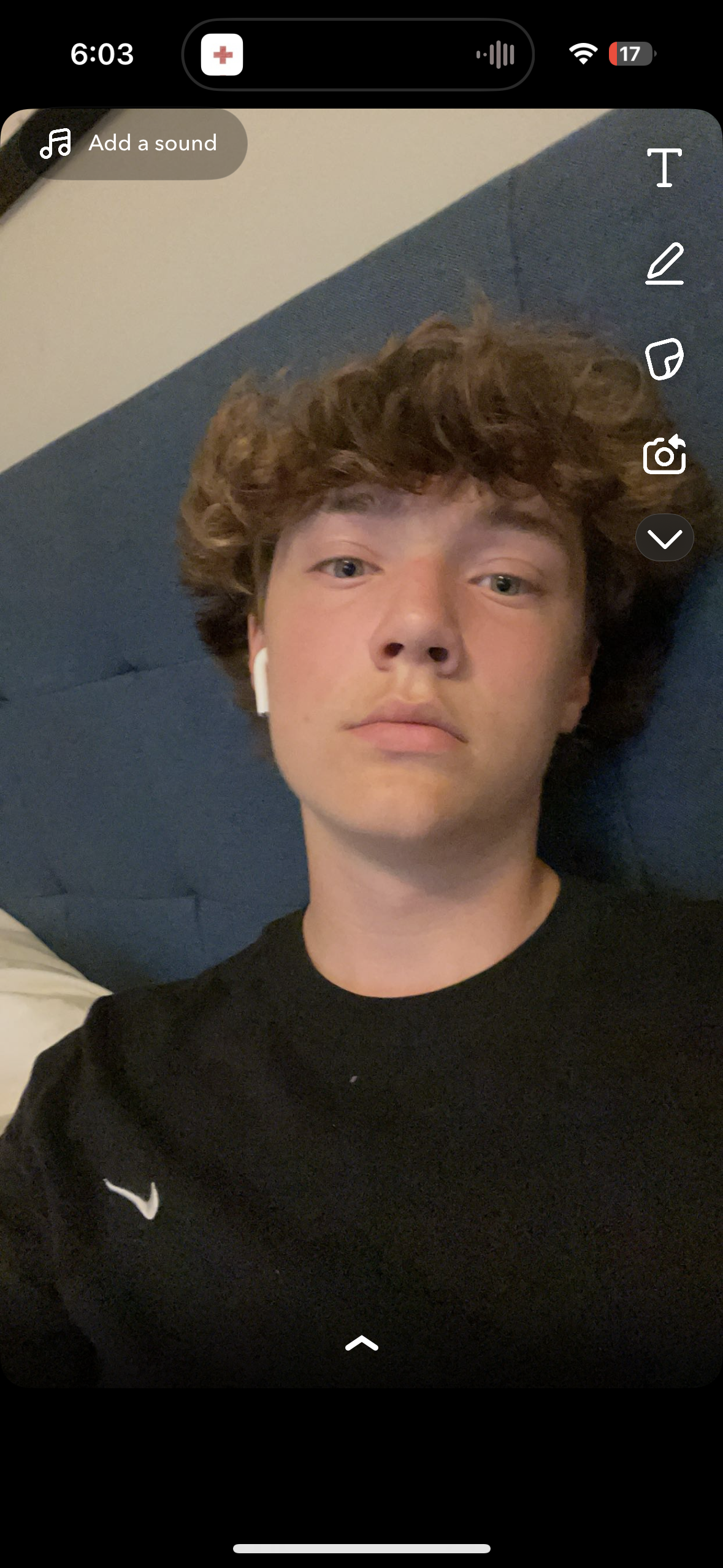Tap the up chevron at the bottom

point(361,1344)
